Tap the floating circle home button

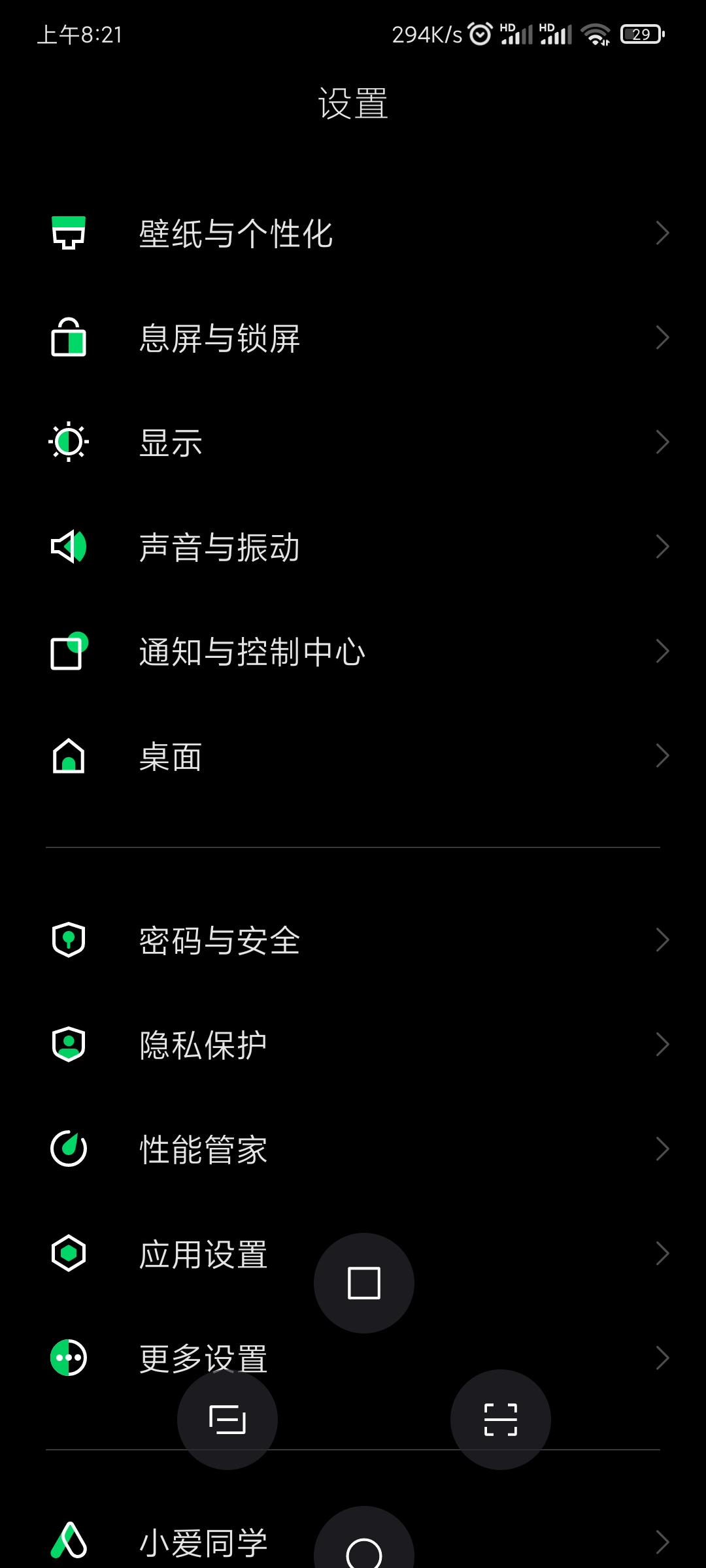tap(364, 1548)
